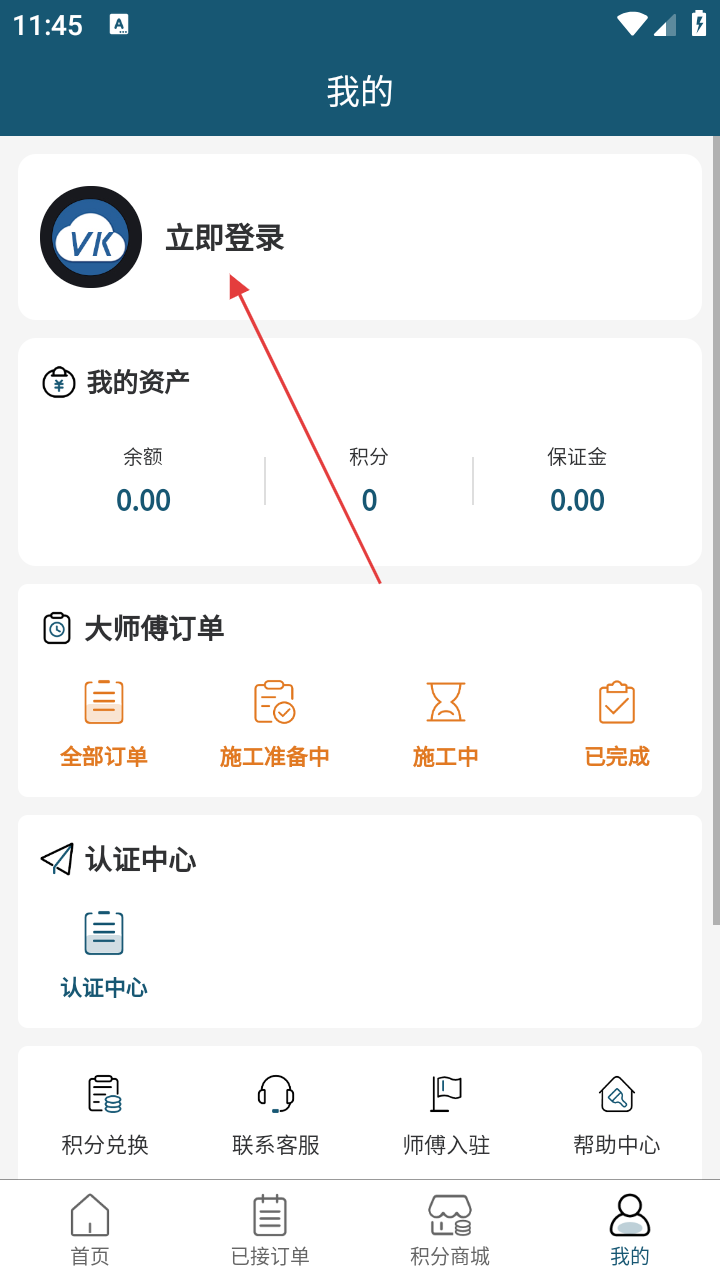Select the 我的 tab
The image size is (720, 1280).
[630, 1230]
